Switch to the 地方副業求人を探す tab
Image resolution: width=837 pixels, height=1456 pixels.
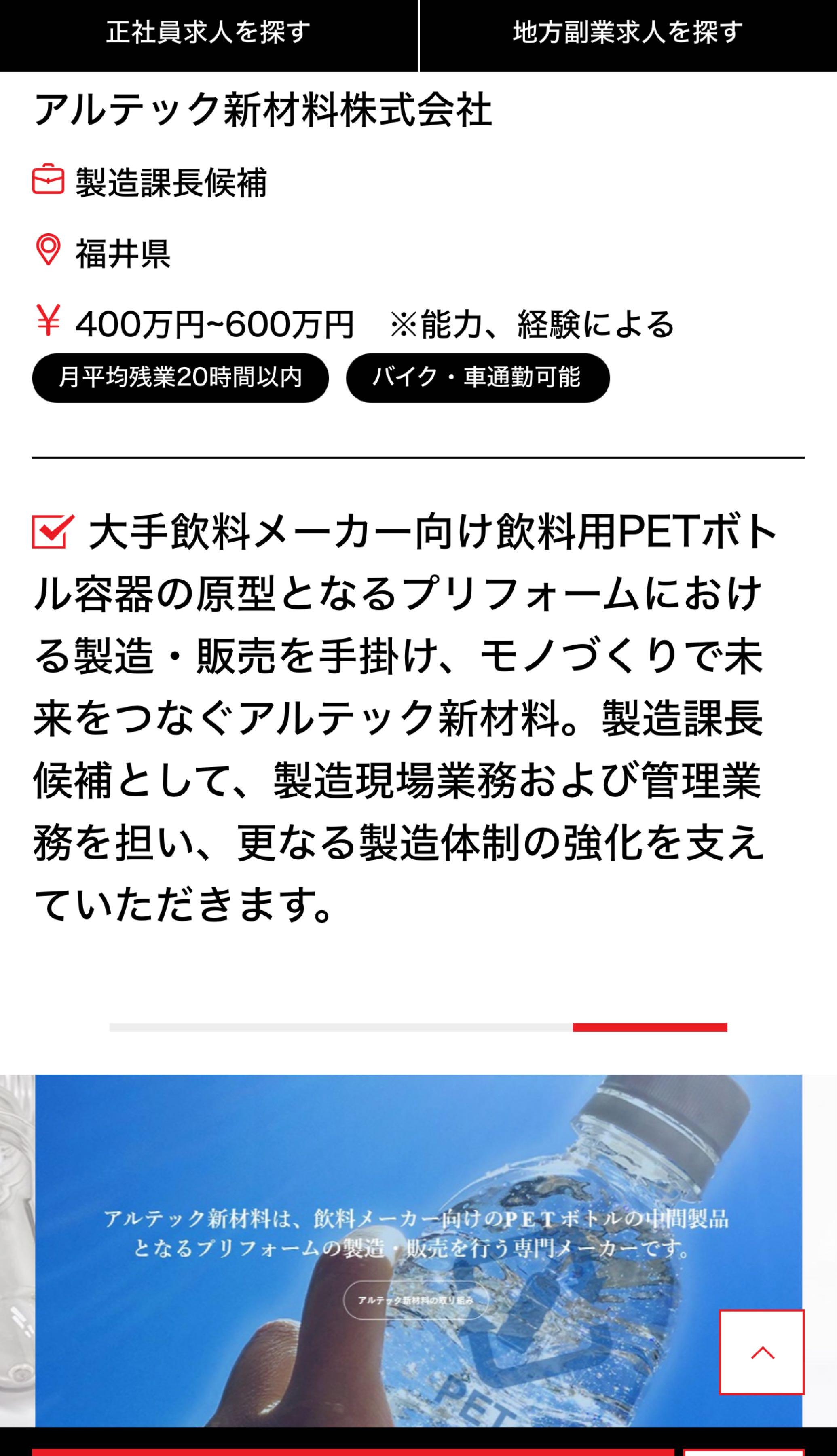click(627, 32)
